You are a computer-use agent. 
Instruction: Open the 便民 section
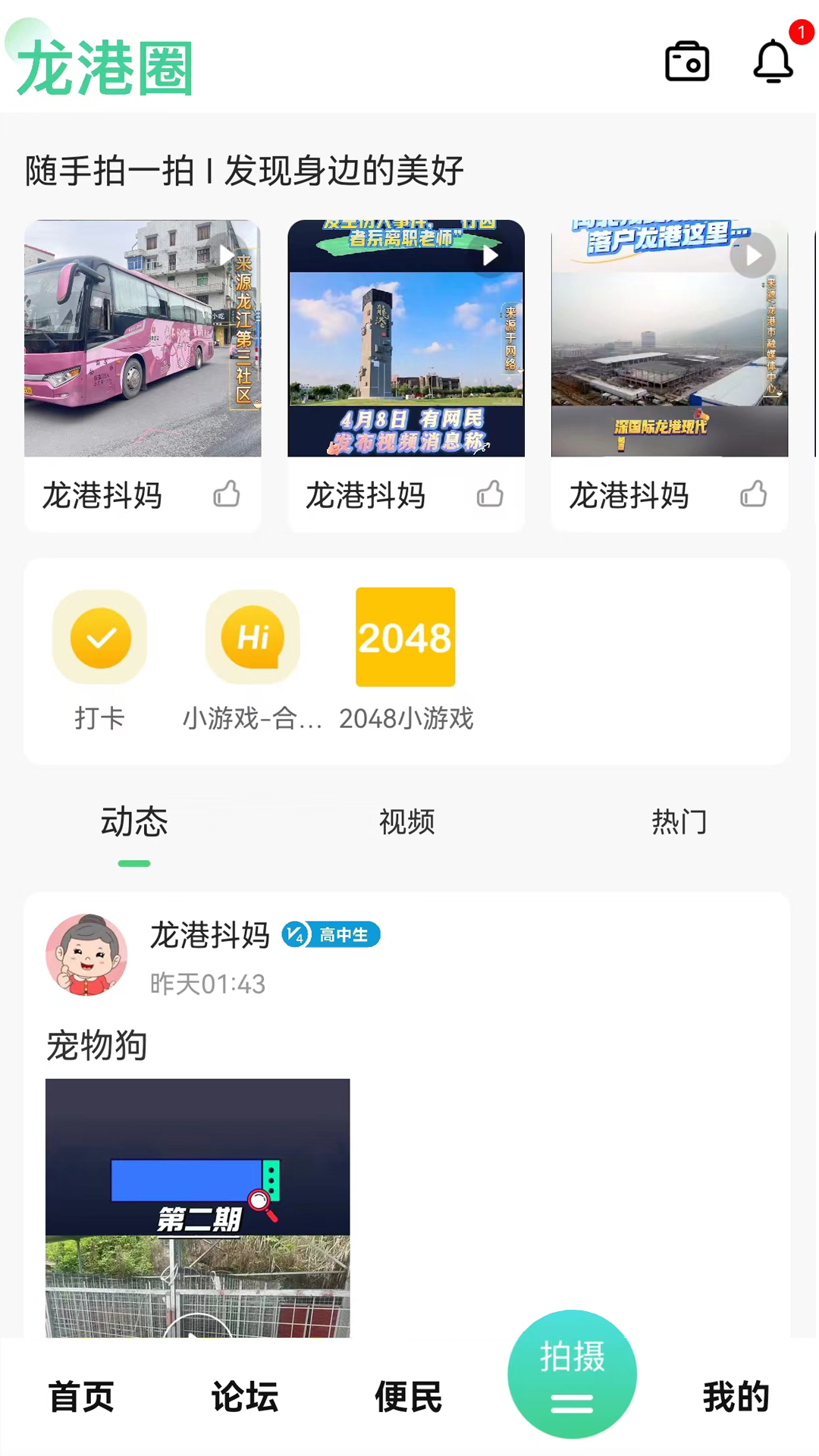click(x=408, y=1398)
